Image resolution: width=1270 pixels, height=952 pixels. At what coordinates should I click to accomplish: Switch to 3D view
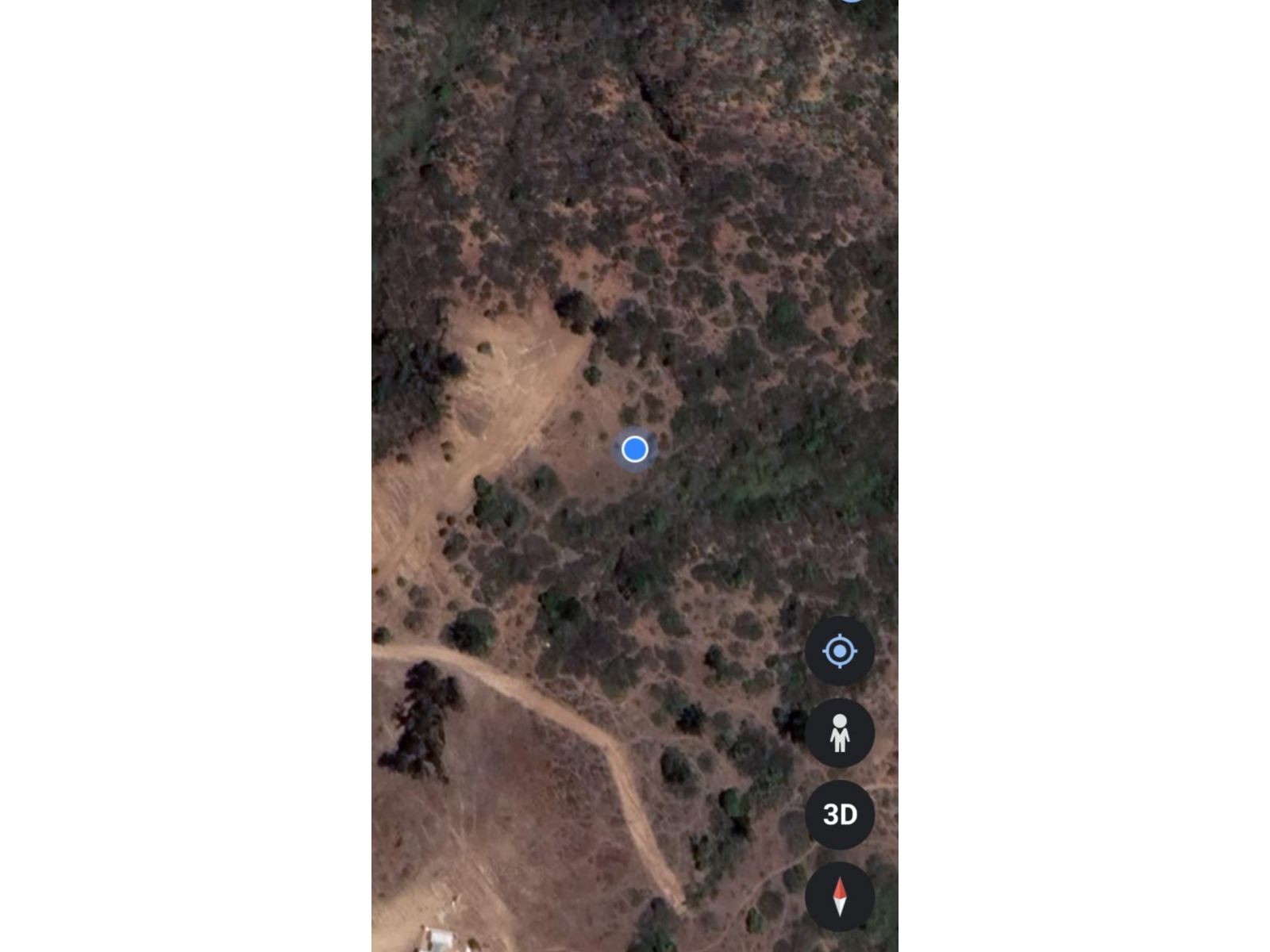point(839,815)
